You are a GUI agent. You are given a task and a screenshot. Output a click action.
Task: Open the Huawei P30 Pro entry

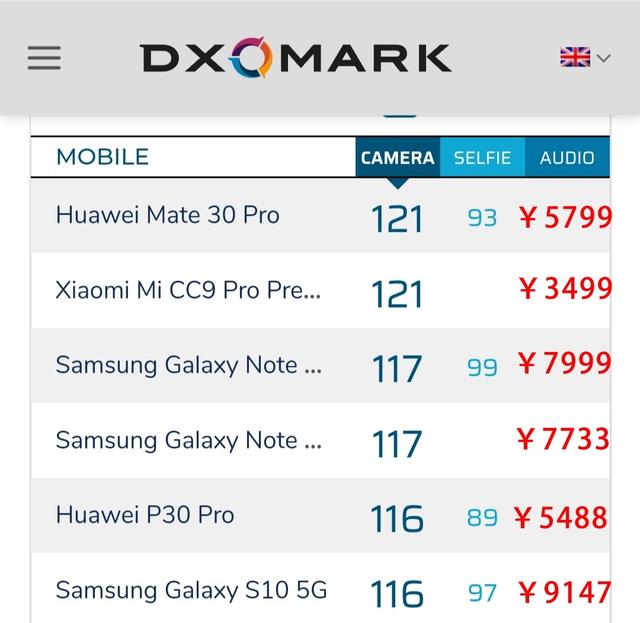click(x=145, y=515)
